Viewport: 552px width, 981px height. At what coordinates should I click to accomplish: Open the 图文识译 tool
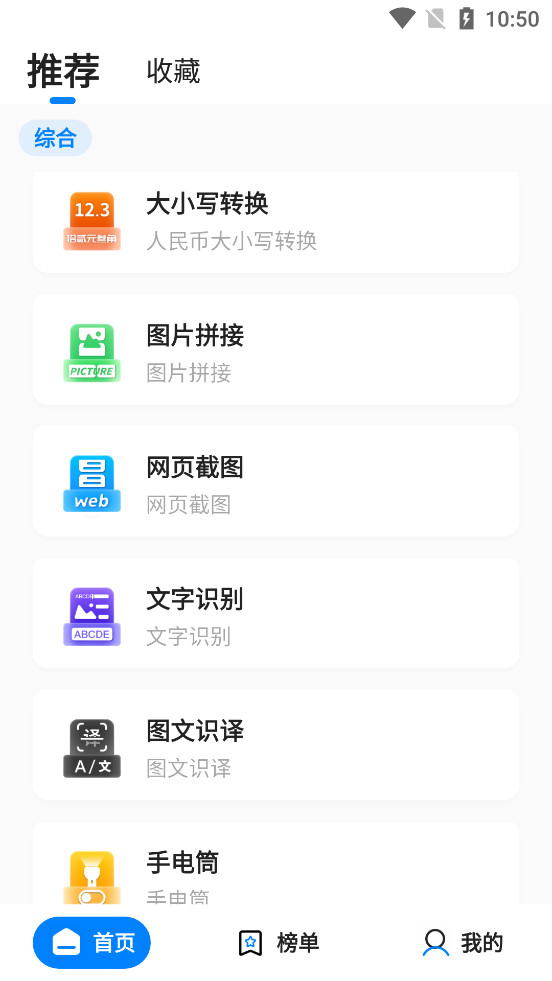point(276,746)
